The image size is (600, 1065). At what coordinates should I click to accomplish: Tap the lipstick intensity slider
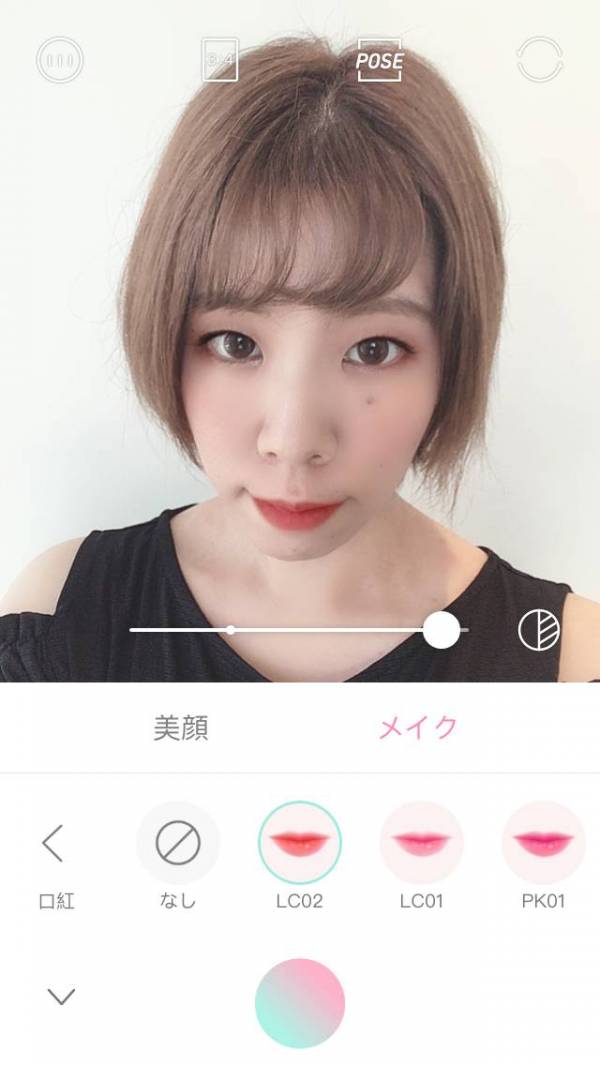click(300, 630)
